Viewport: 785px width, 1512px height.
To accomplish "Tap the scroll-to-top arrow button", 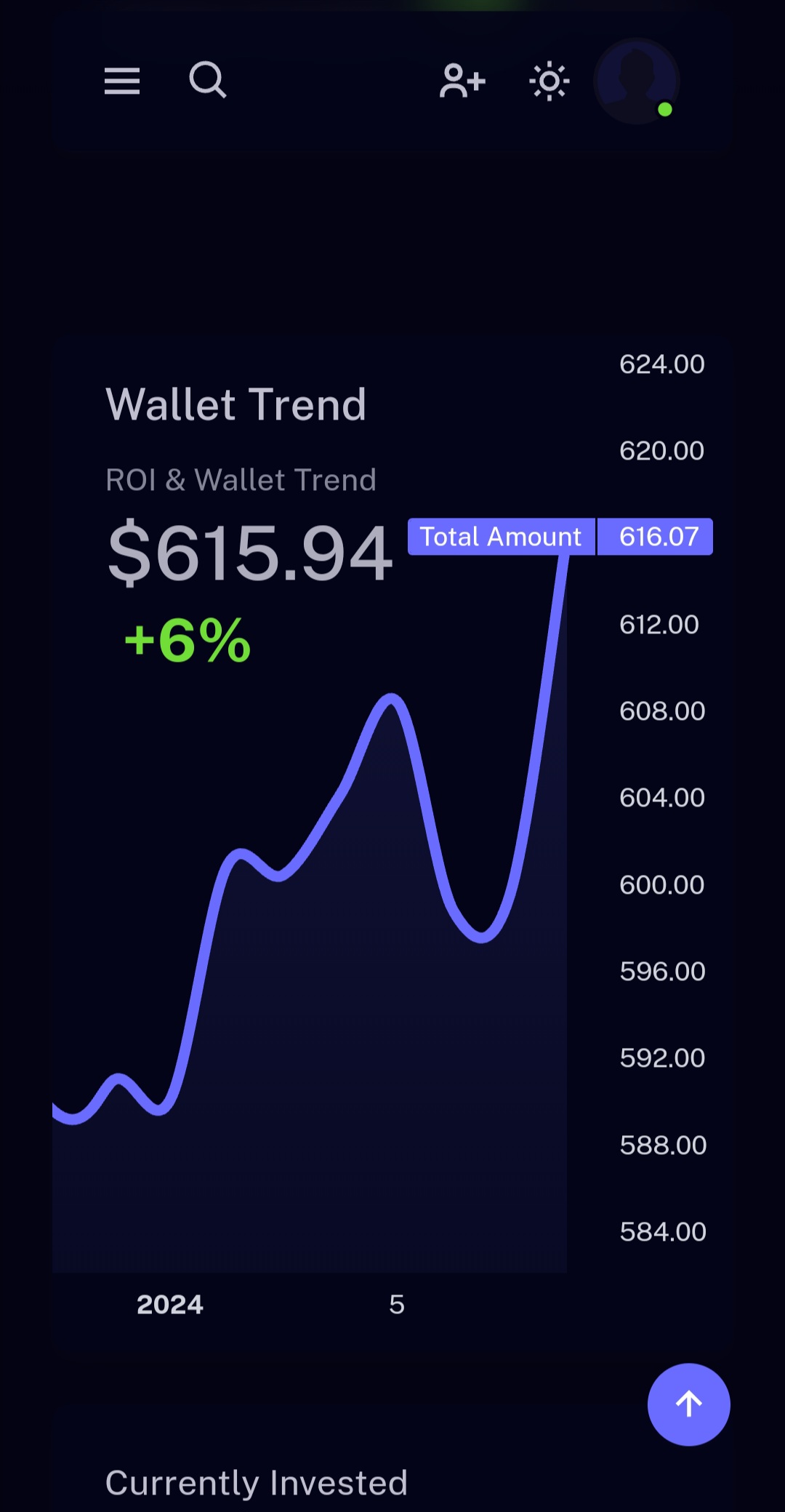I will point(688,1404).
